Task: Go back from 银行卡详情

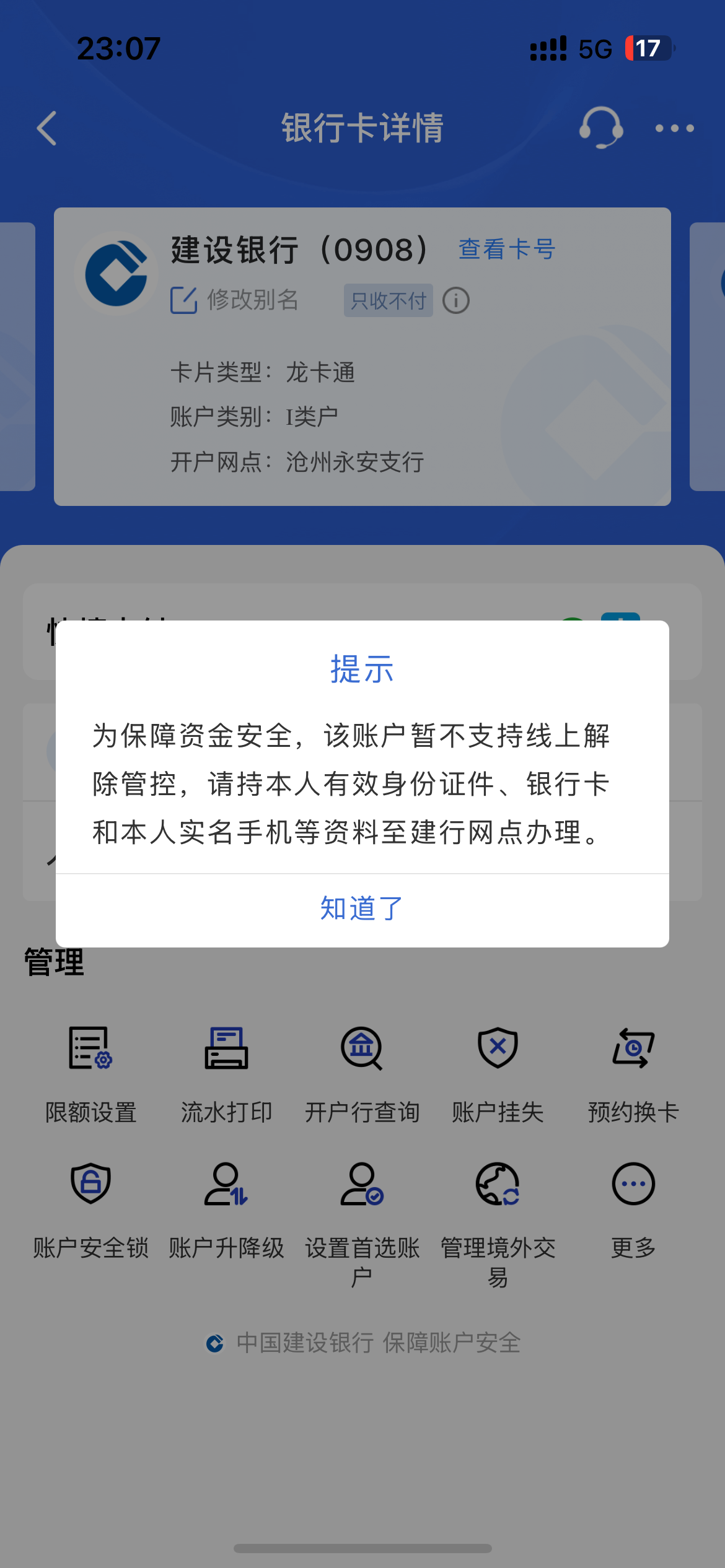Action: pyautogui.click(x=47, y=128)
